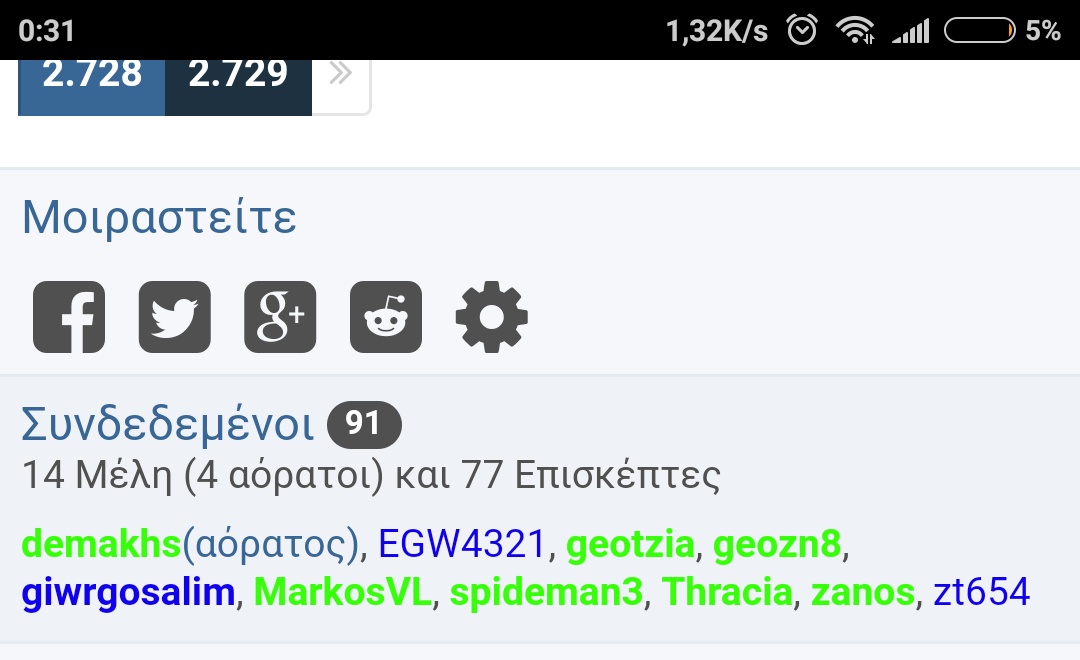View giwrgosalim's profile

point(128,593)
